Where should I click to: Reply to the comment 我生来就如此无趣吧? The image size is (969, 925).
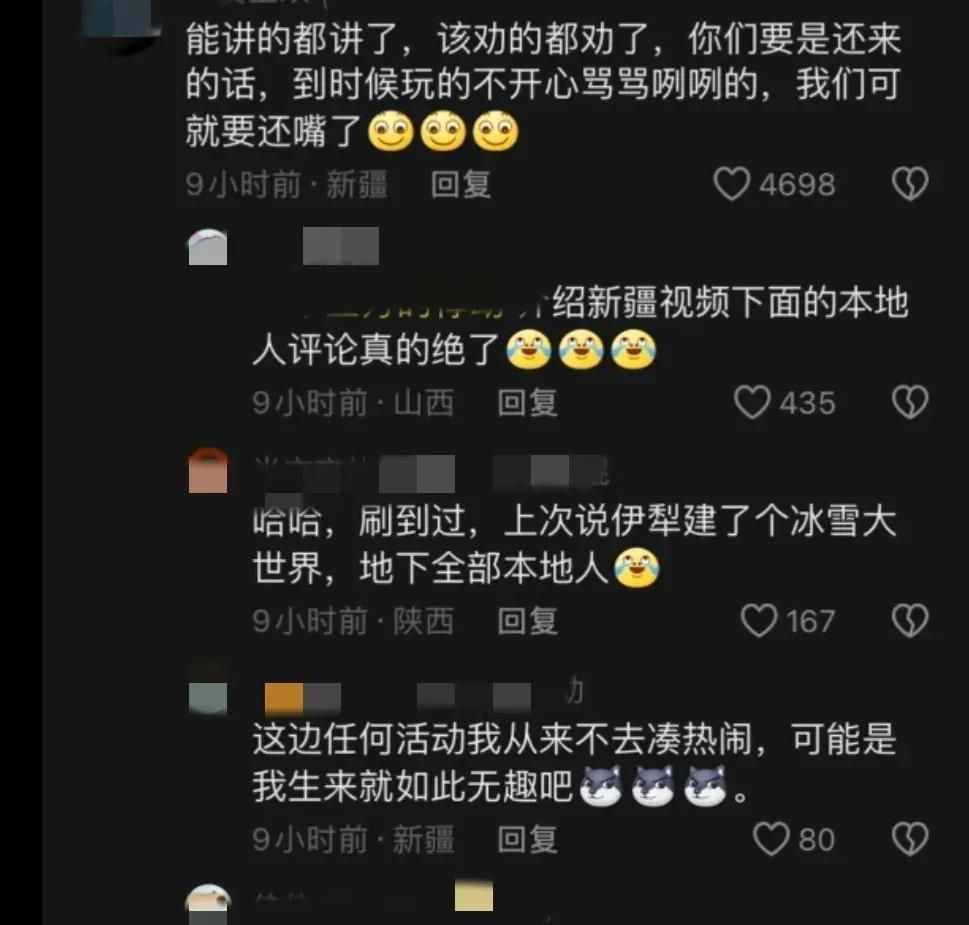[527, 839]
